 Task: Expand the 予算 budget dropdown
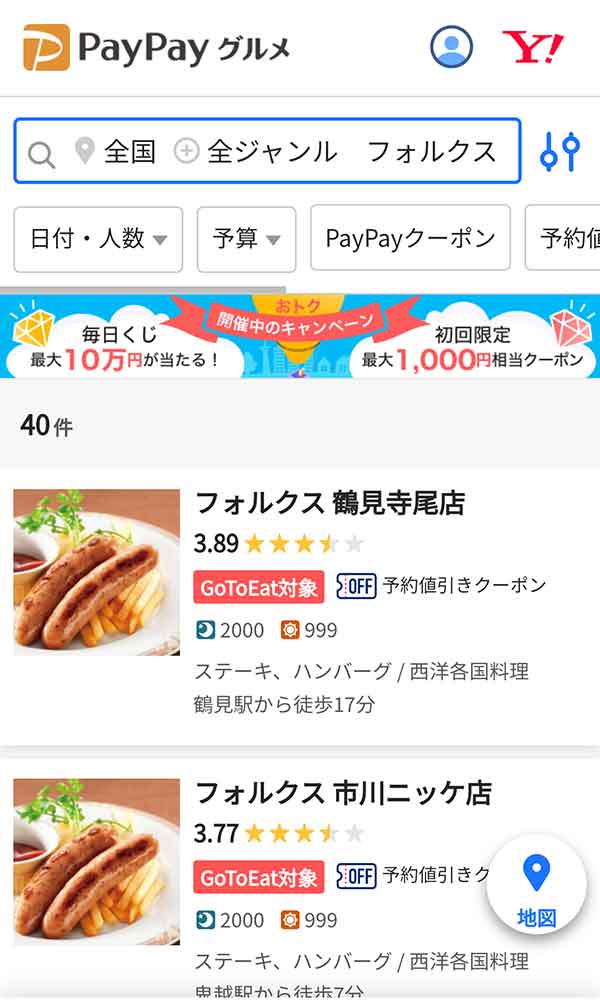(x=246, y=239)
